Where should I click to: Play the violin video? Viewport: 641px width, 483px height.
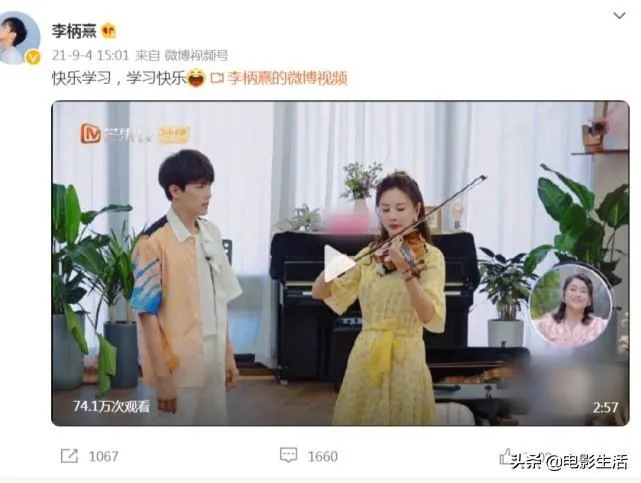click(x=340, y=264)
